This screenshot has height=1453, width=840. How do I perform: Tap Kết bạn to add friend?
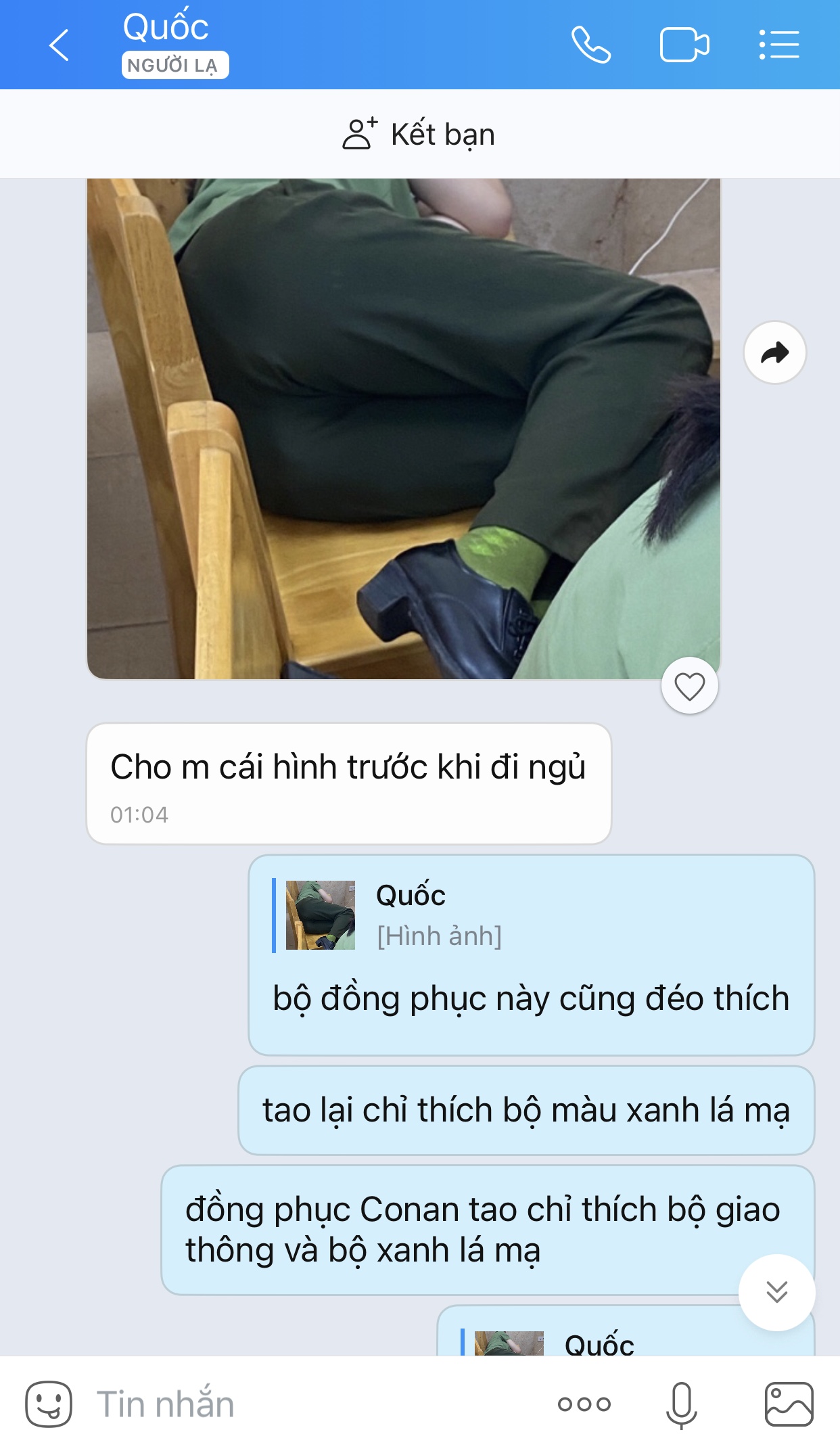pos(419,134)
